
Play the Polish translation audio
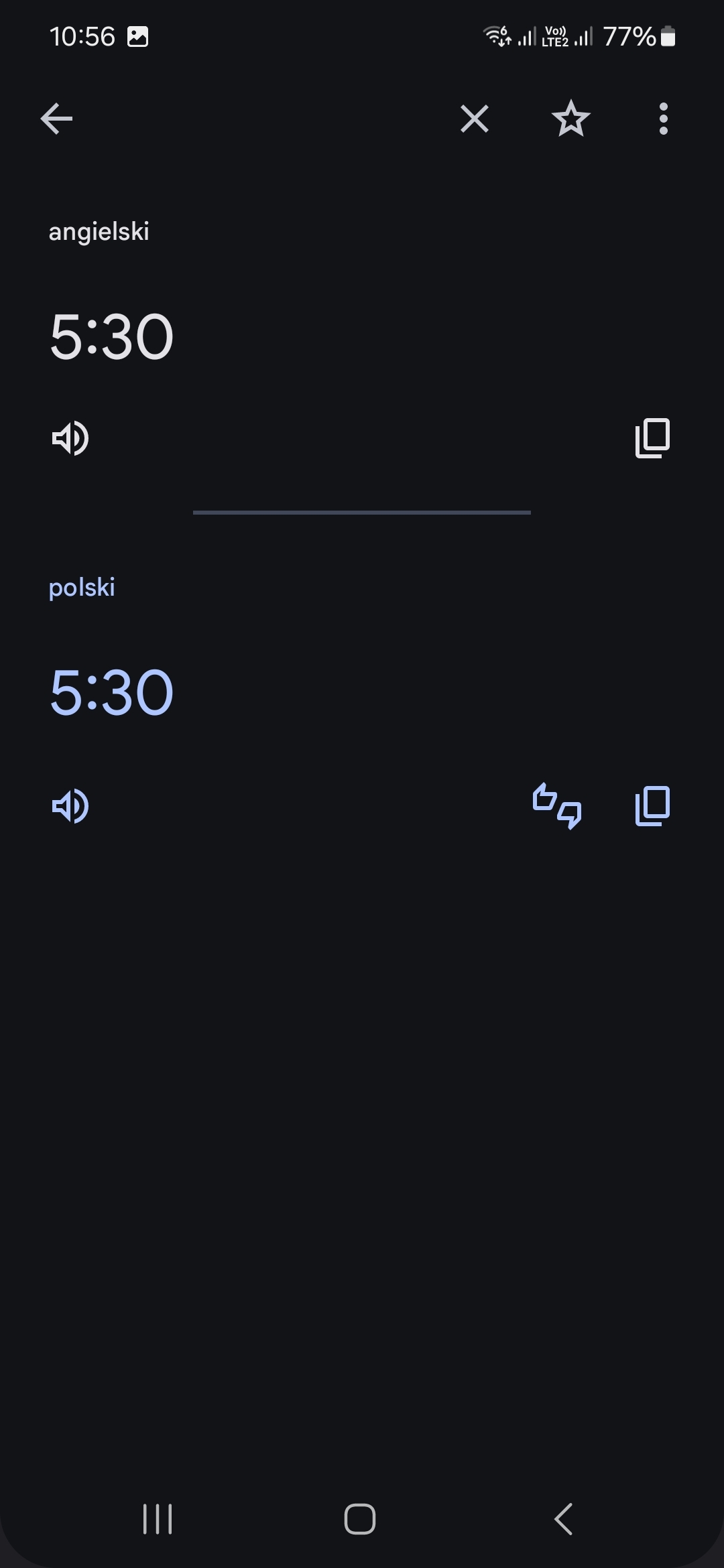[70, 806]
